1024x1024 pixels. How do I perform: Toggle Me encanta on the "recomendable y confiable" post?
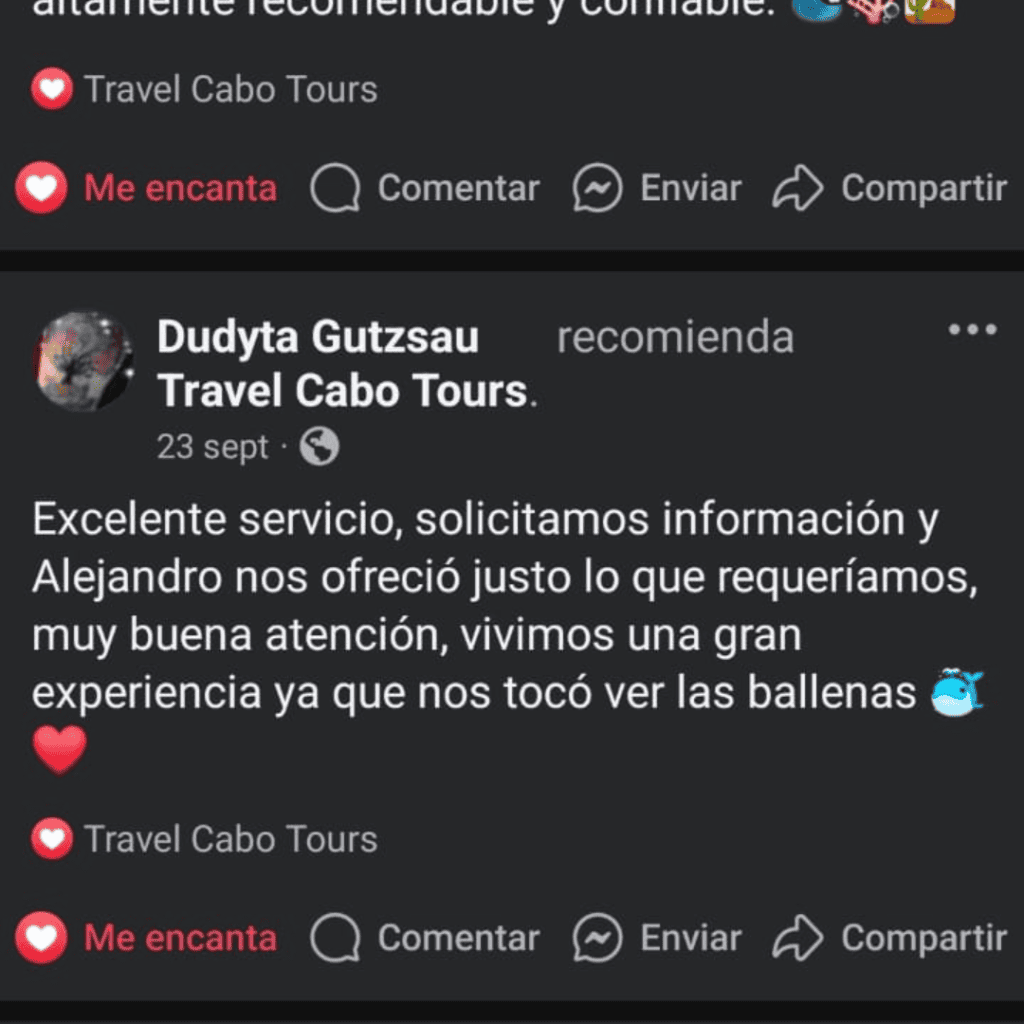tap(146, 188)
